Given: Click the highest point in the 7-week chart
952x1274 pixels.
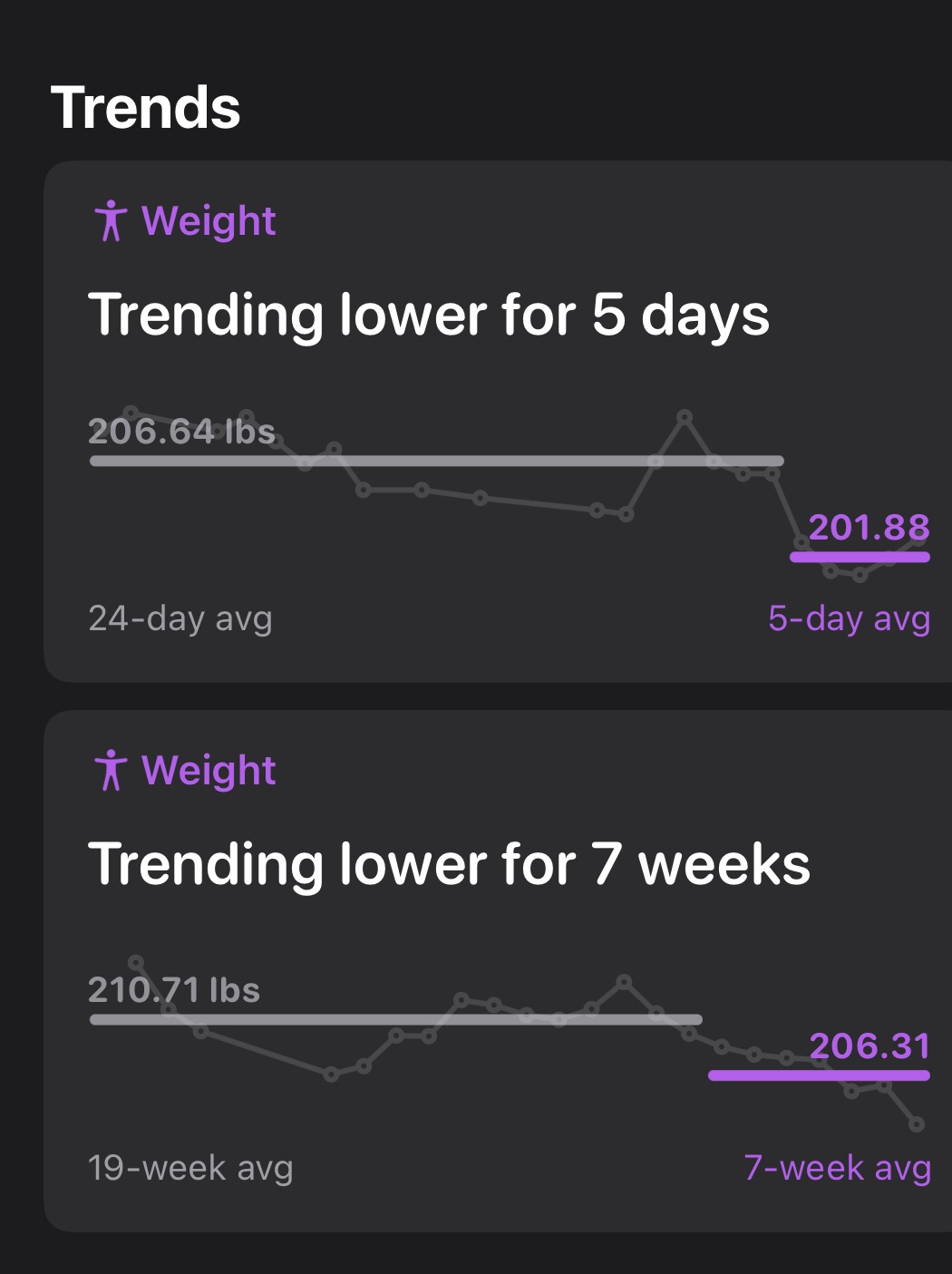Looking at the screenshot, I should pyautogui.click(x=625, y=982).
